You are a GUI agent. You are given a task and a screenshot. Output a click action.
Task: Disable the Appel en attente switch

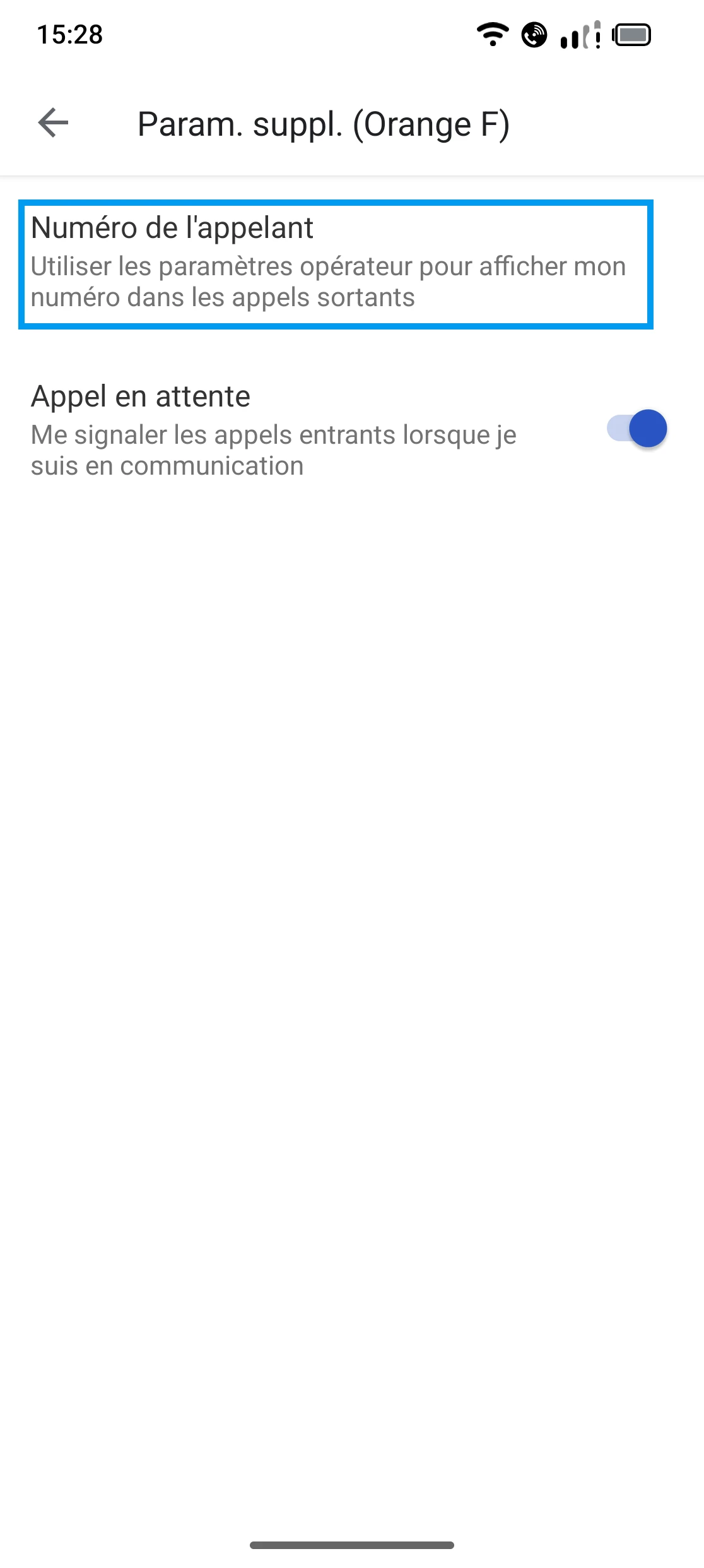[x=636, y=429]
